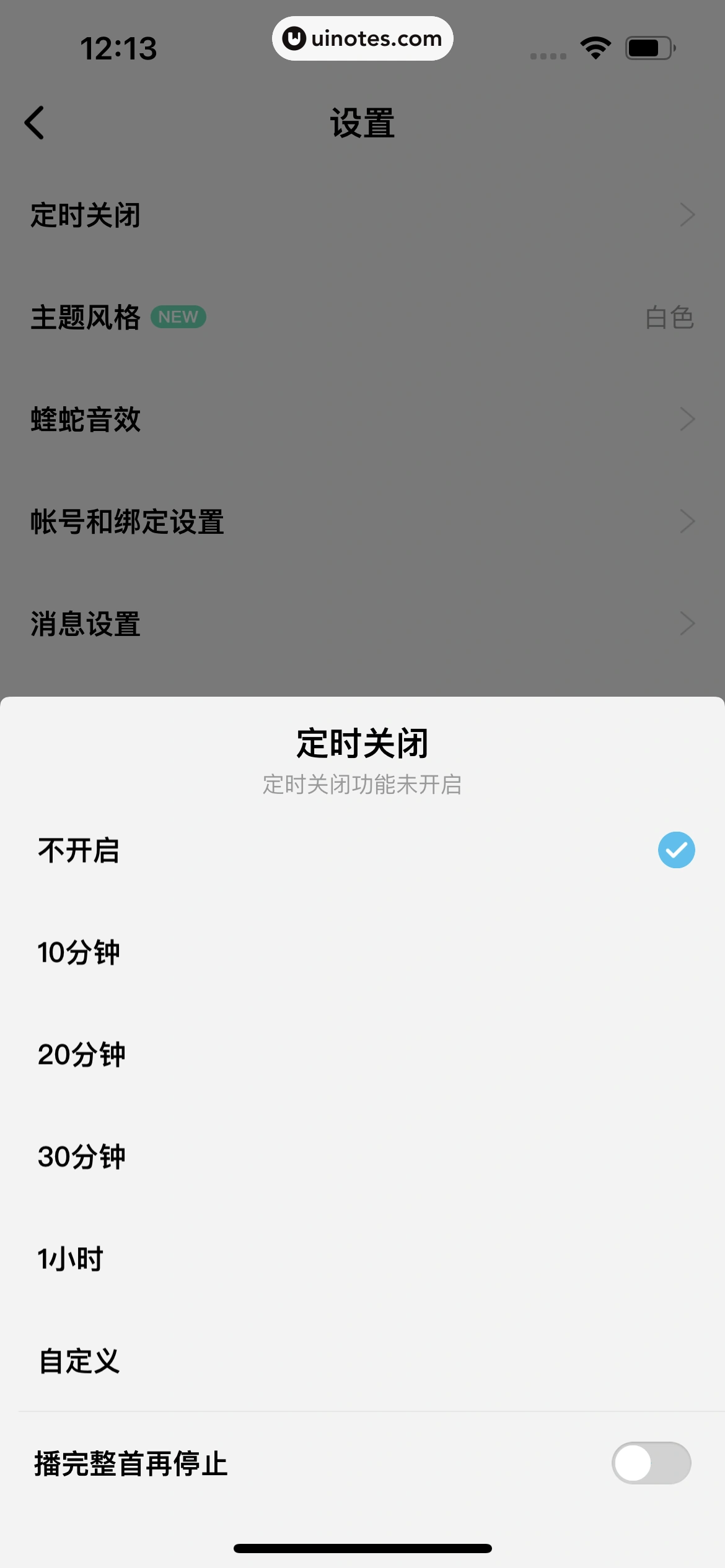Click the uinotes.com logo pill
The height and width of the screenshot is (1568, 725).
(362, 38)
